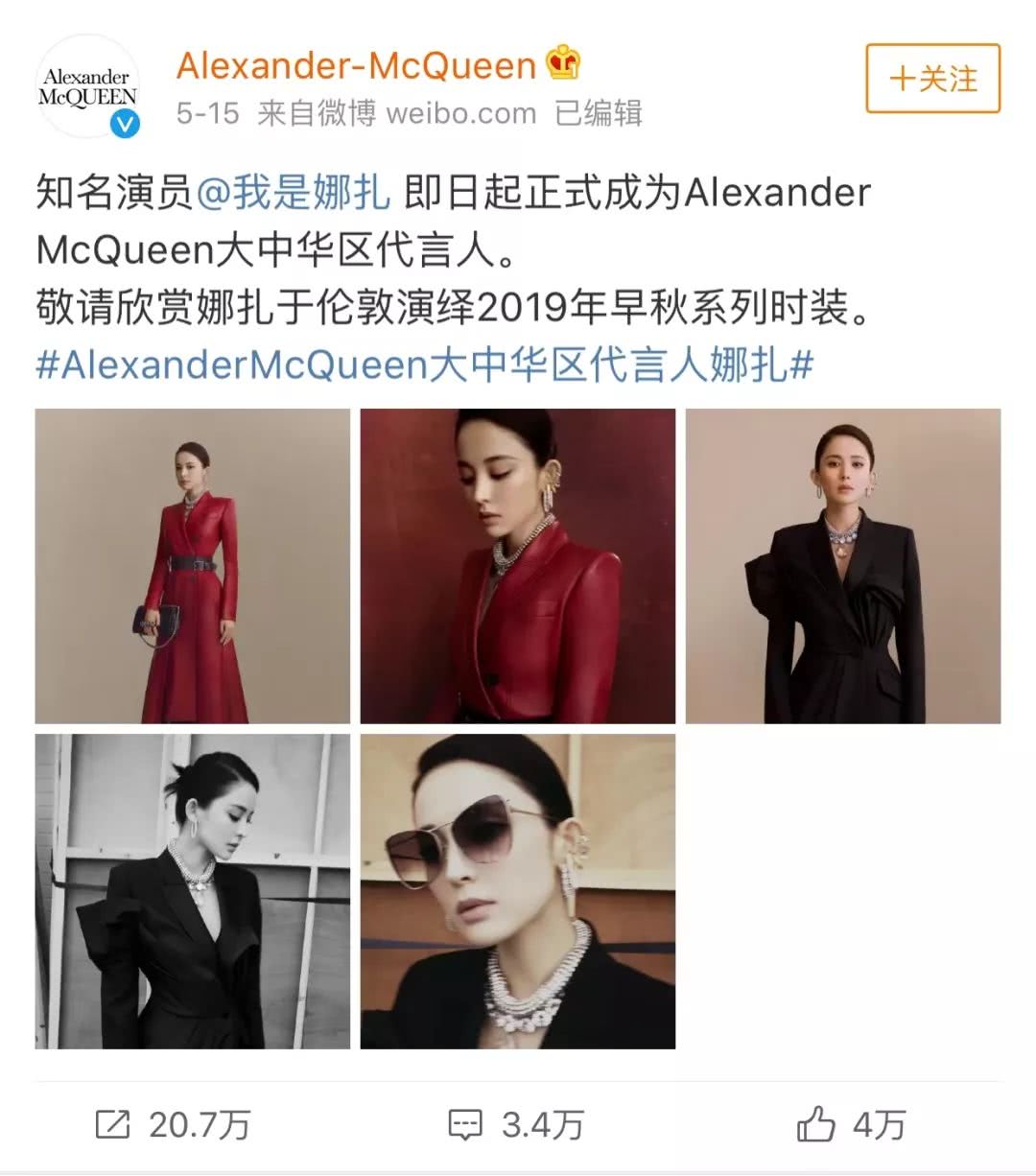Open the Alexander-McQueen account name
The height and width of the screenshot is (1176, 1036).
coord(356,66)
